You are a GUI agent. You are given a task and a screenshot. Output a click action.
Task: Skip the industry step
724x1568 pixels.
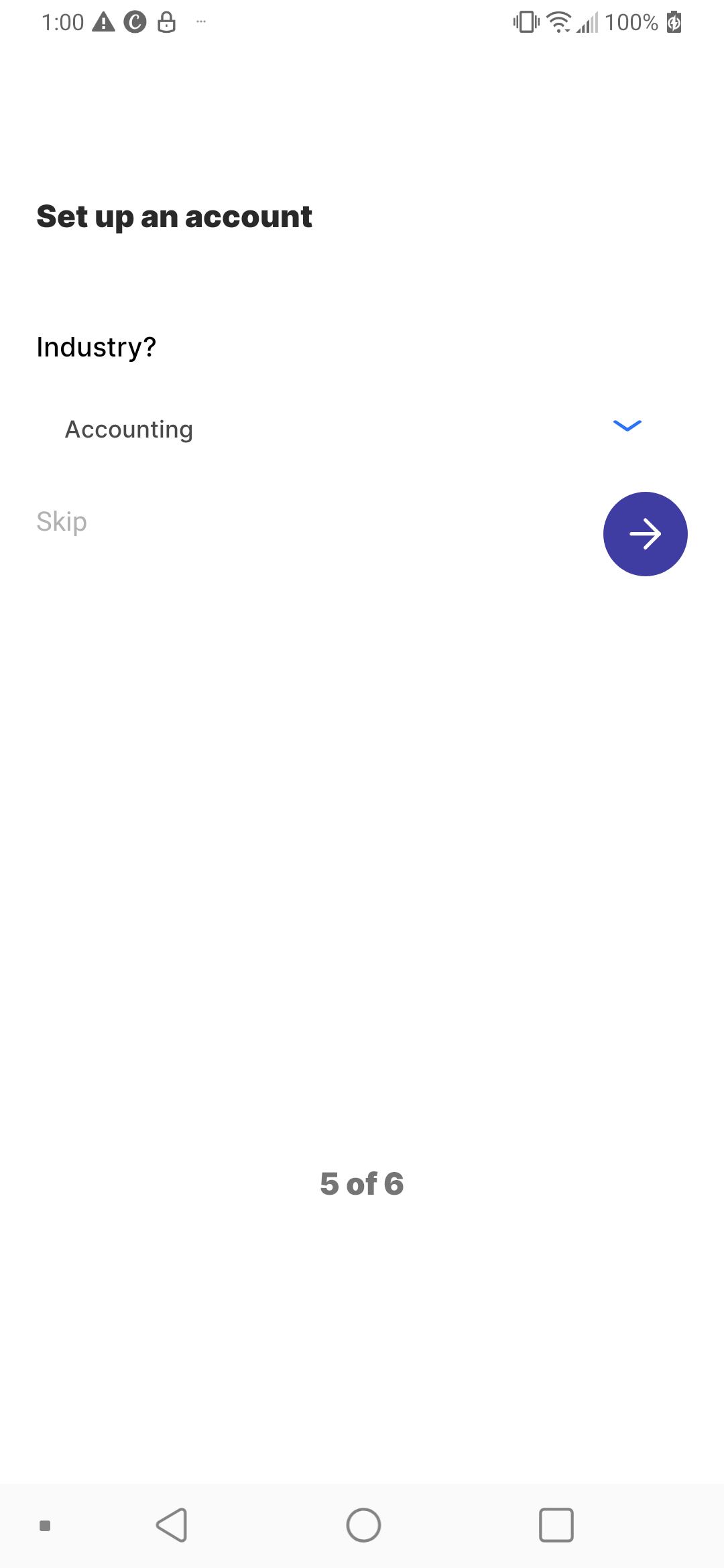click(62, 521)
